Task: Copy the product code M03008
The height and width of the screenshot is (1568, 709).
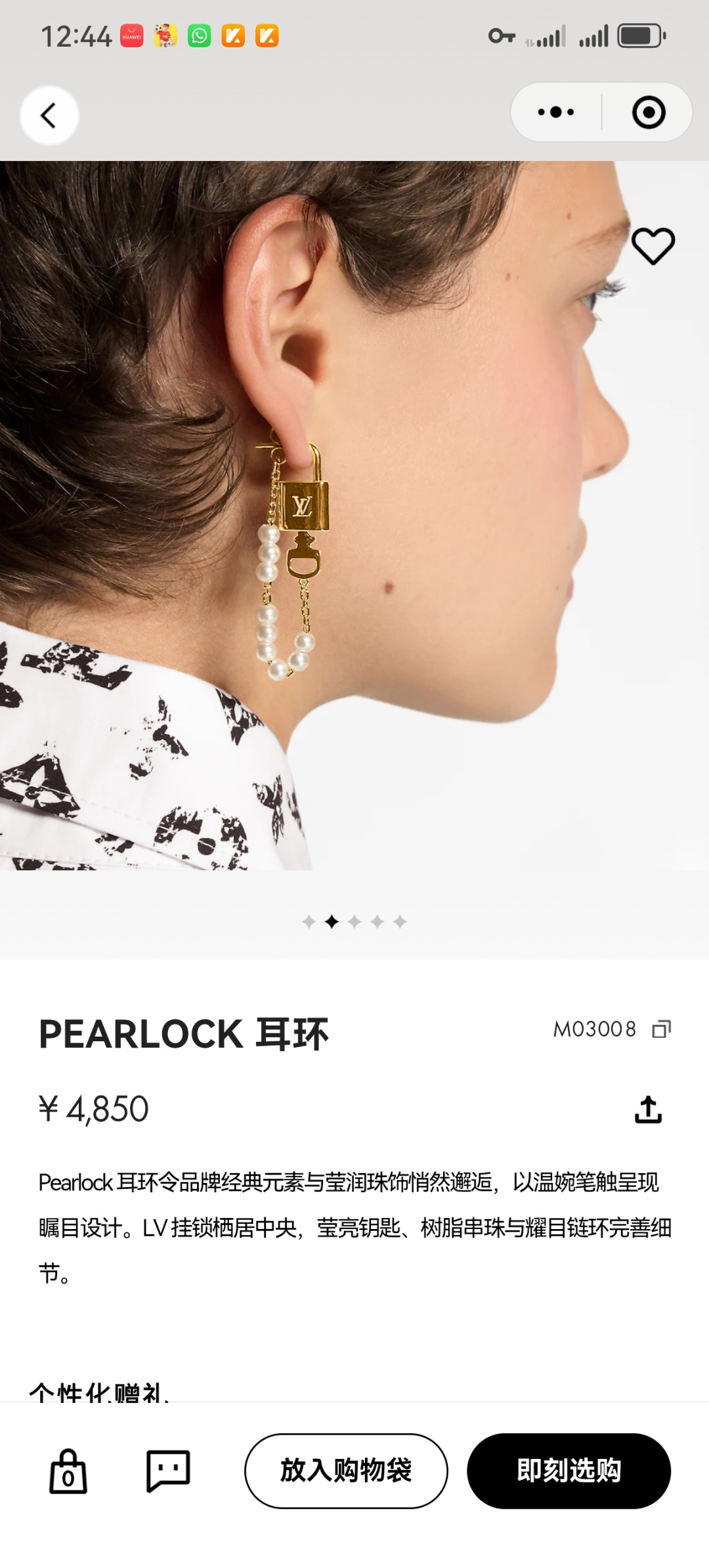Action: coord(660,1029)
